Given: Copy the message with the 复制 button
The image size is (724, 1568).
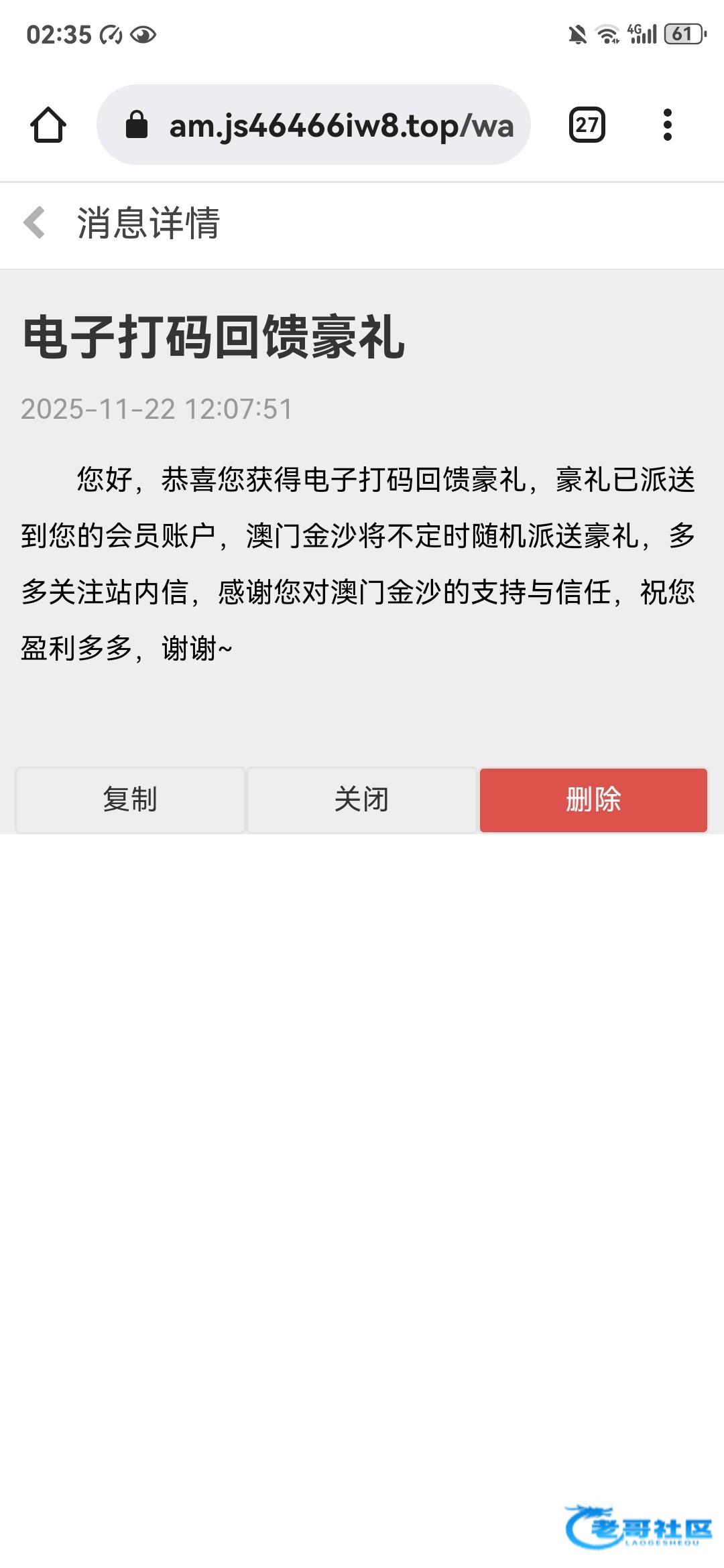Looking at the screenshot, I should point(130,800).
